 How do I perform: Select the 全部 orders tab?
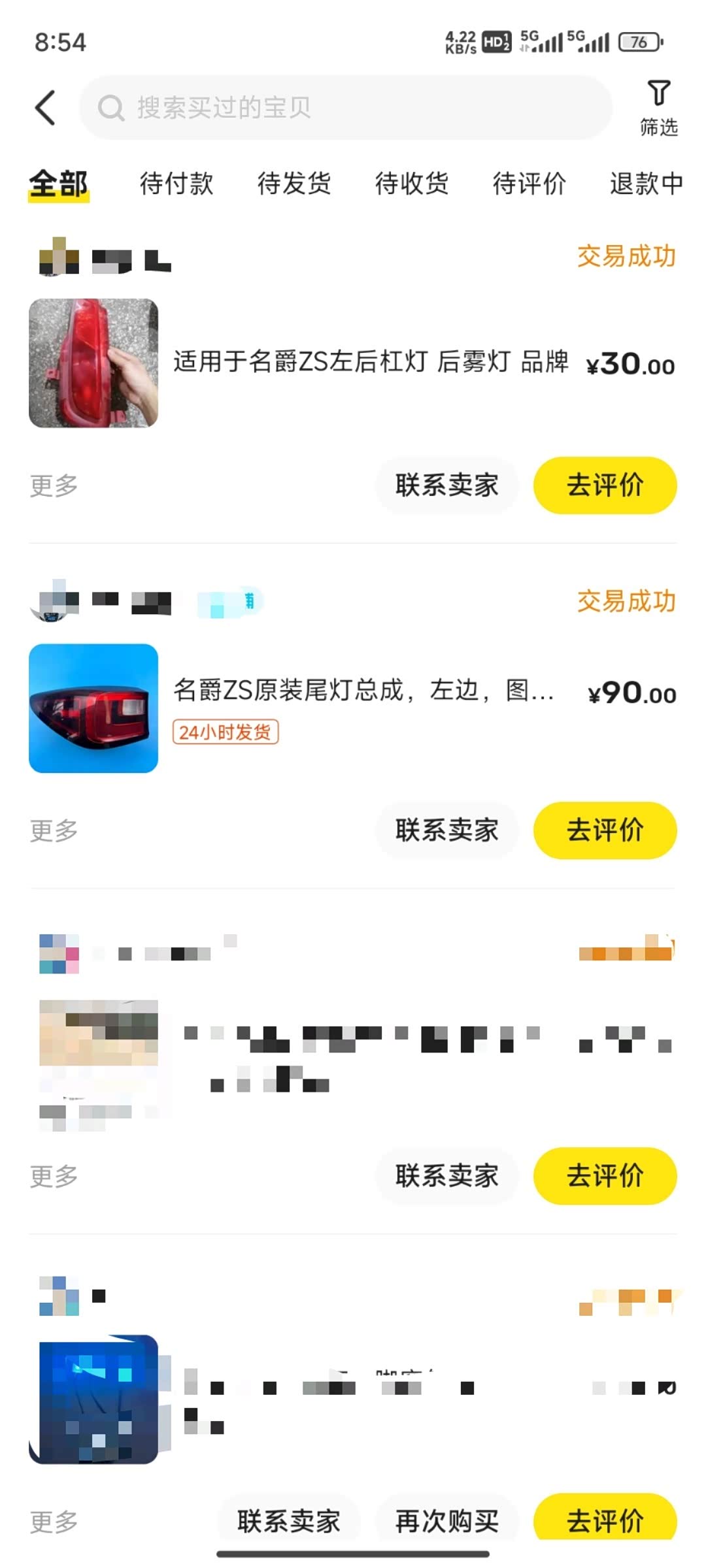click(x=59, y=184)
